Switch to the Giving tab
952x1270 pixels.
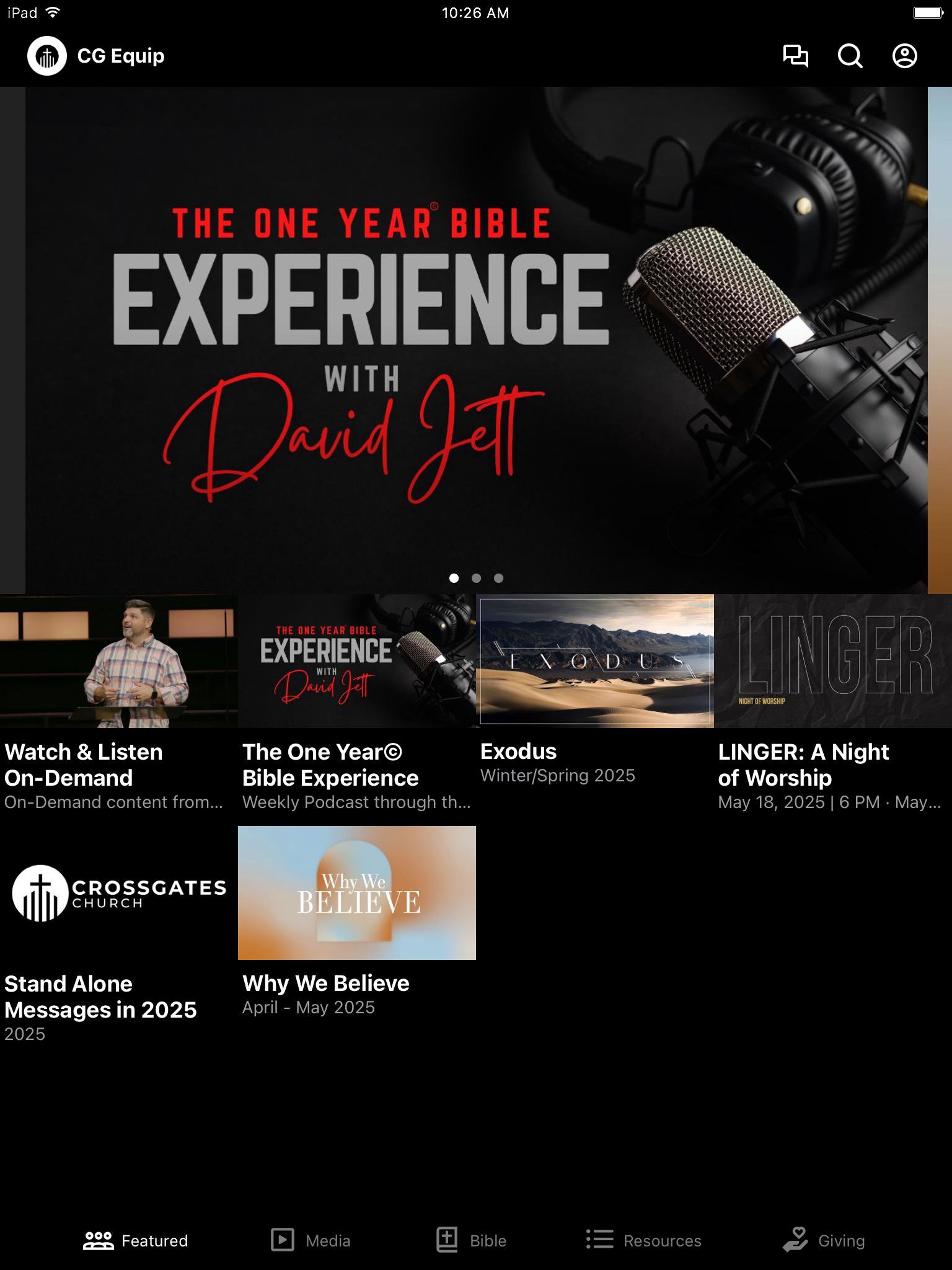click(824, 1240)
